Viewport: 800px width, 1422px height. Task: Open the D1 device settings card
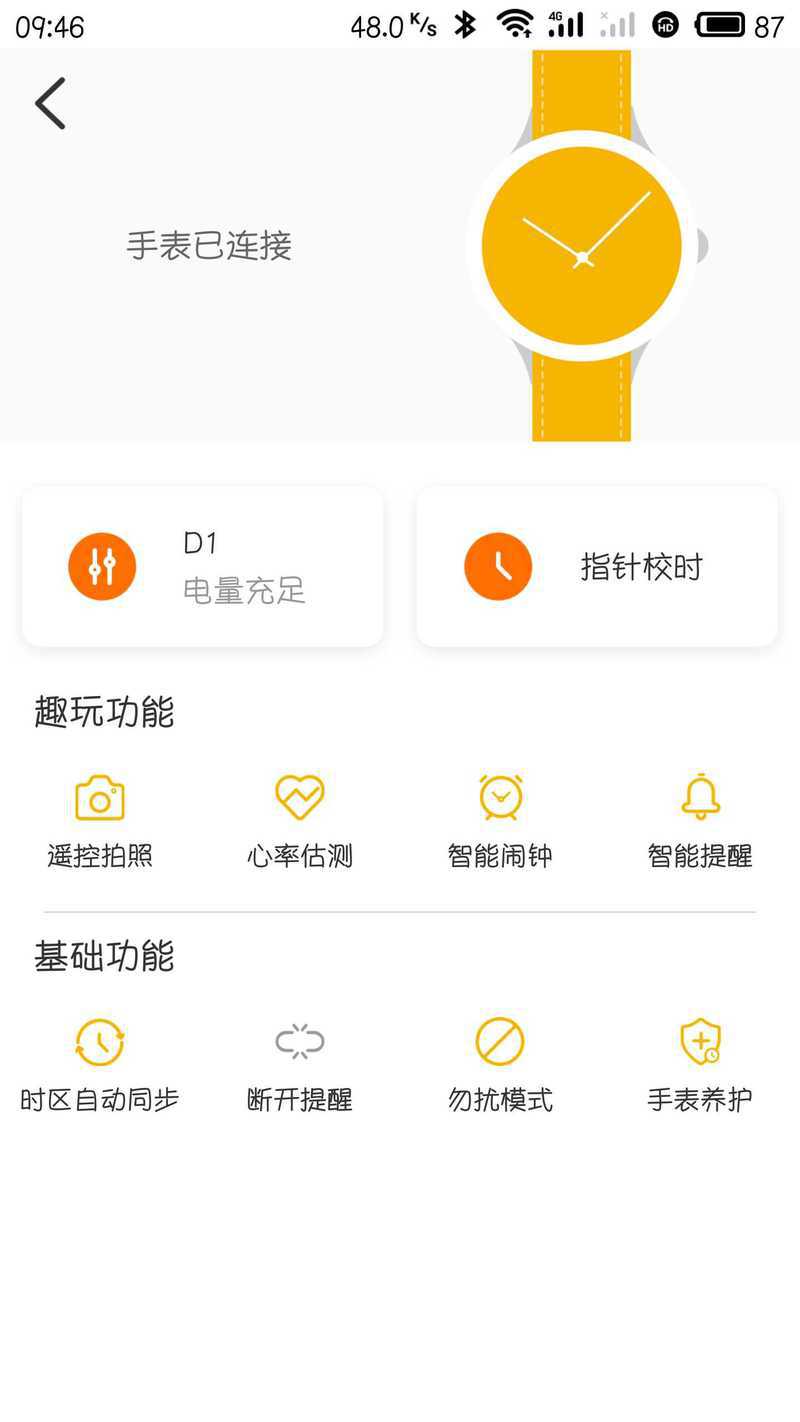coord(203,566)
